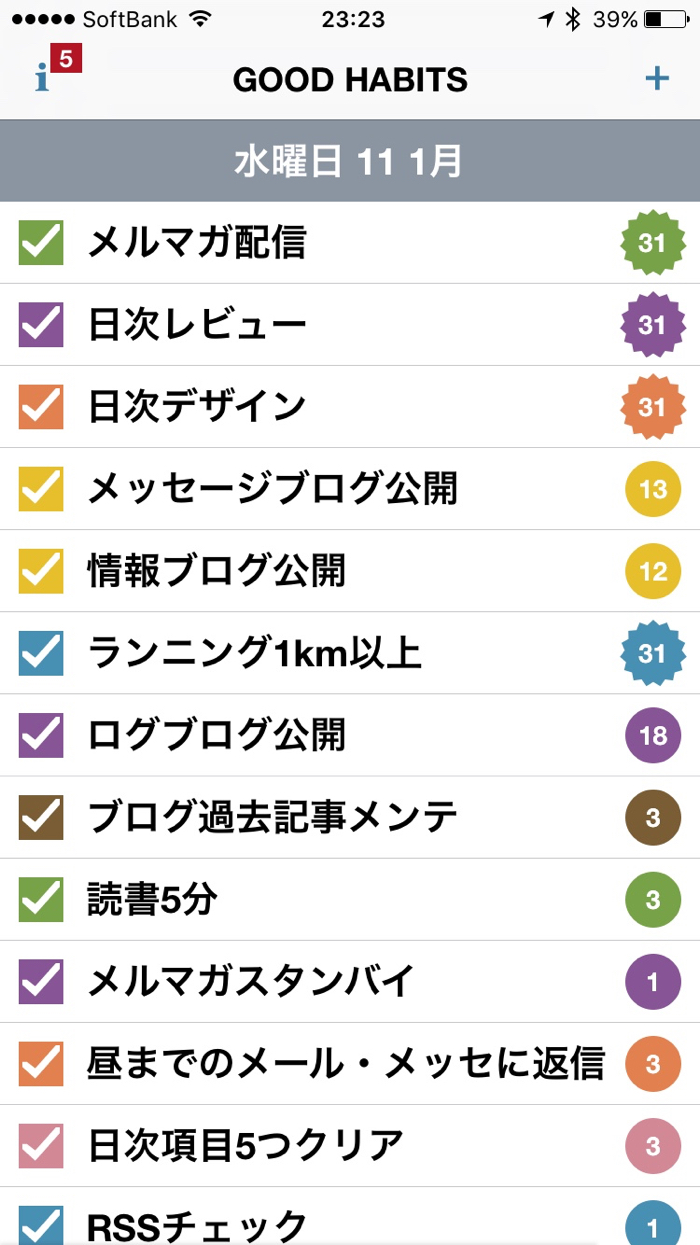Screen dimensions: 700x1245
Task: Toggle checkbox for メッセージブログ公開
Action: pos(41,489)
